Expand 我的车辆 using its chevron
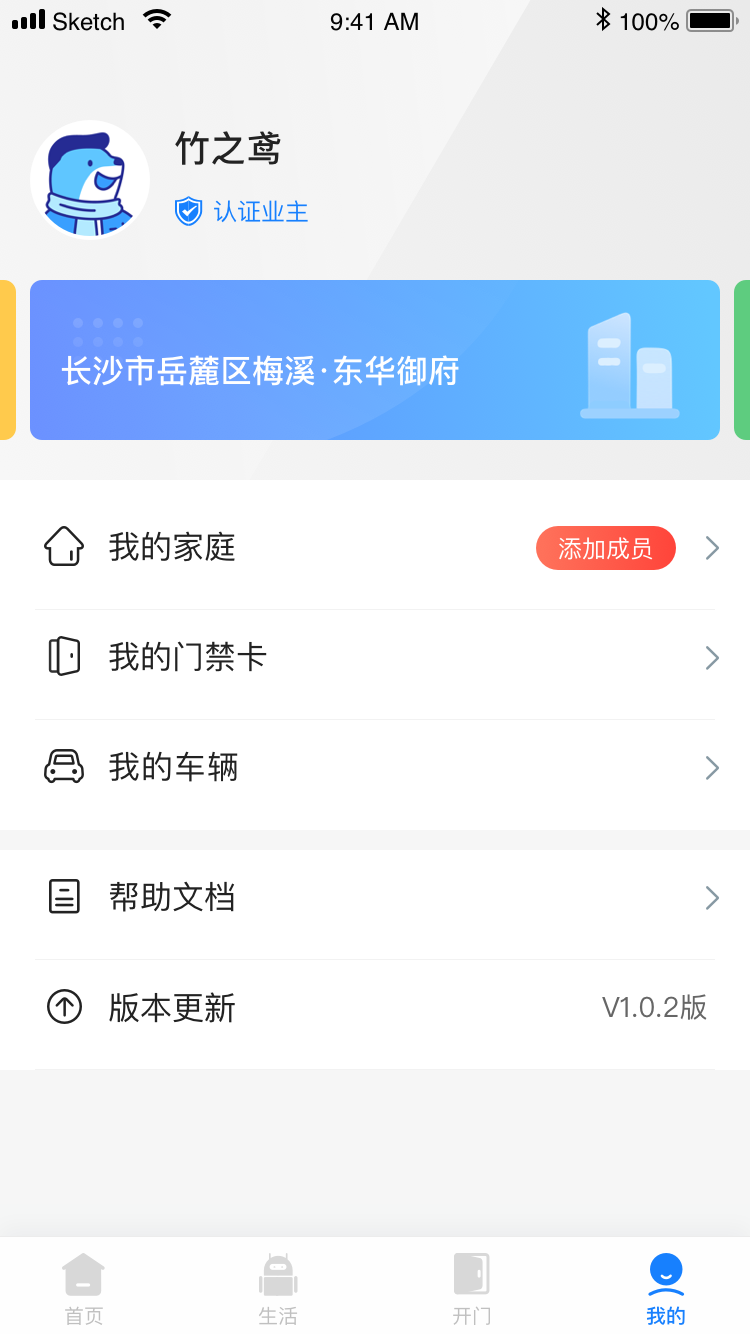 pyautogui.click(x=711, y=768)
